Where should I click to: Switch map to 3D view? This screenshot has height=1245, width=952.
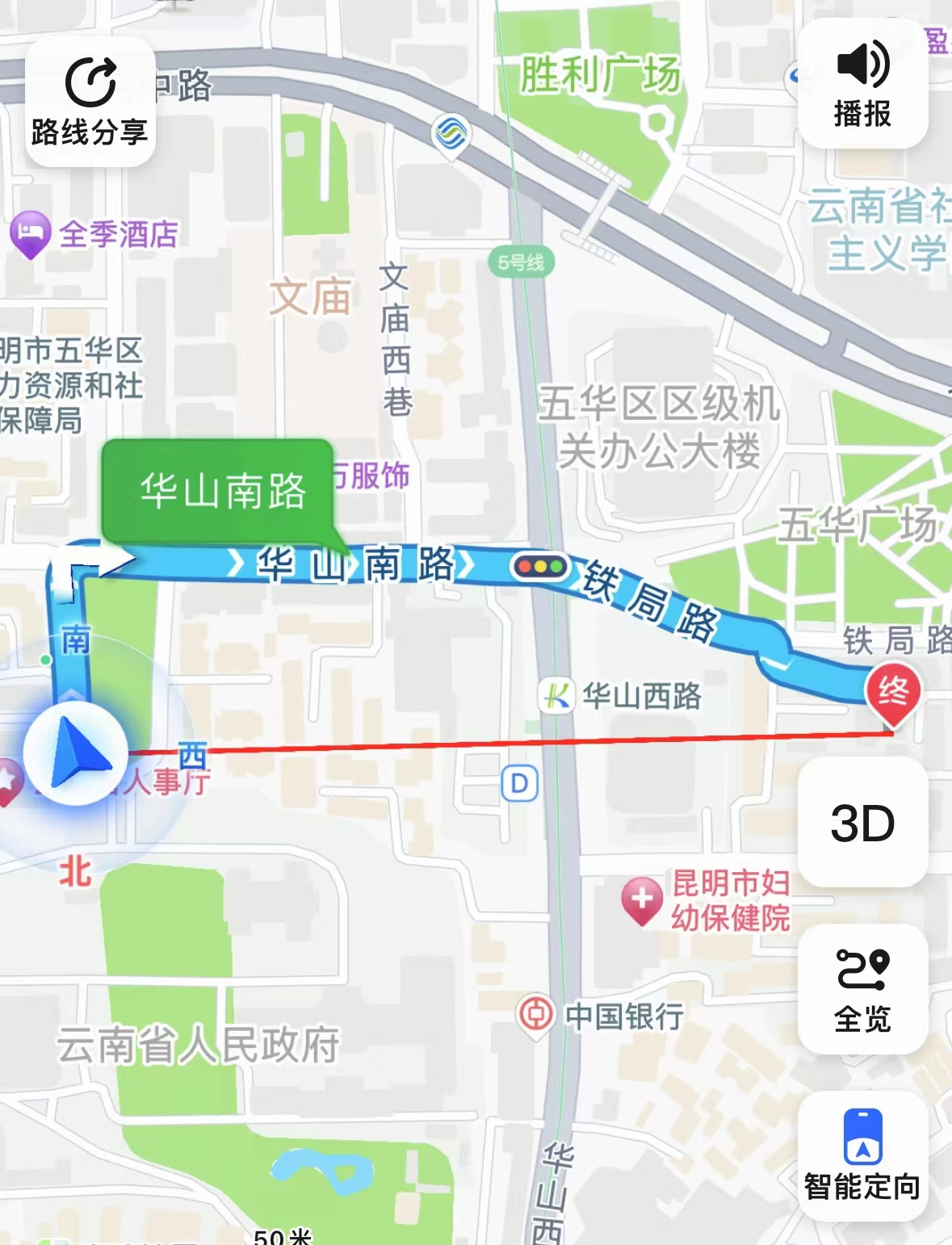click(862, 823)
